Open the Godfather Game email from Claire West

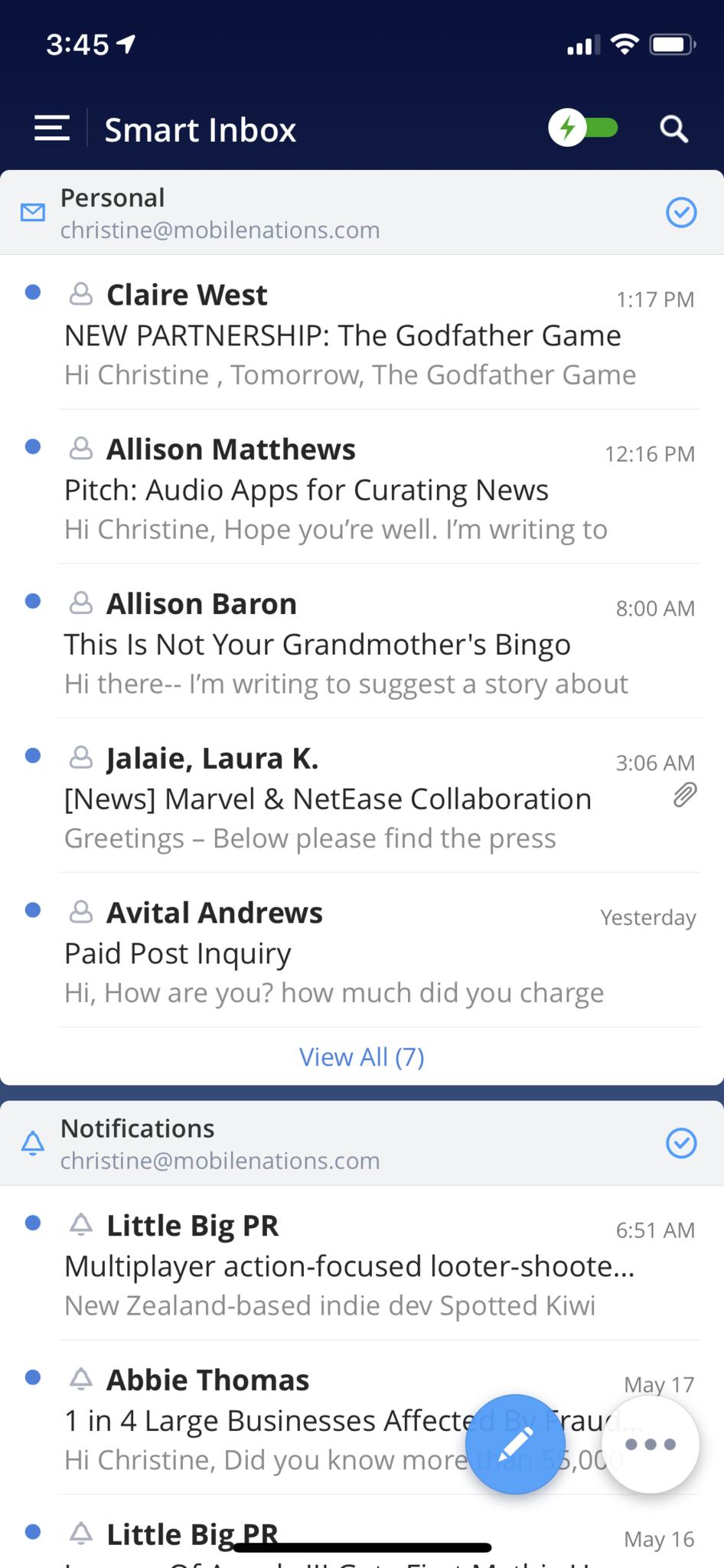coord(344,335)
